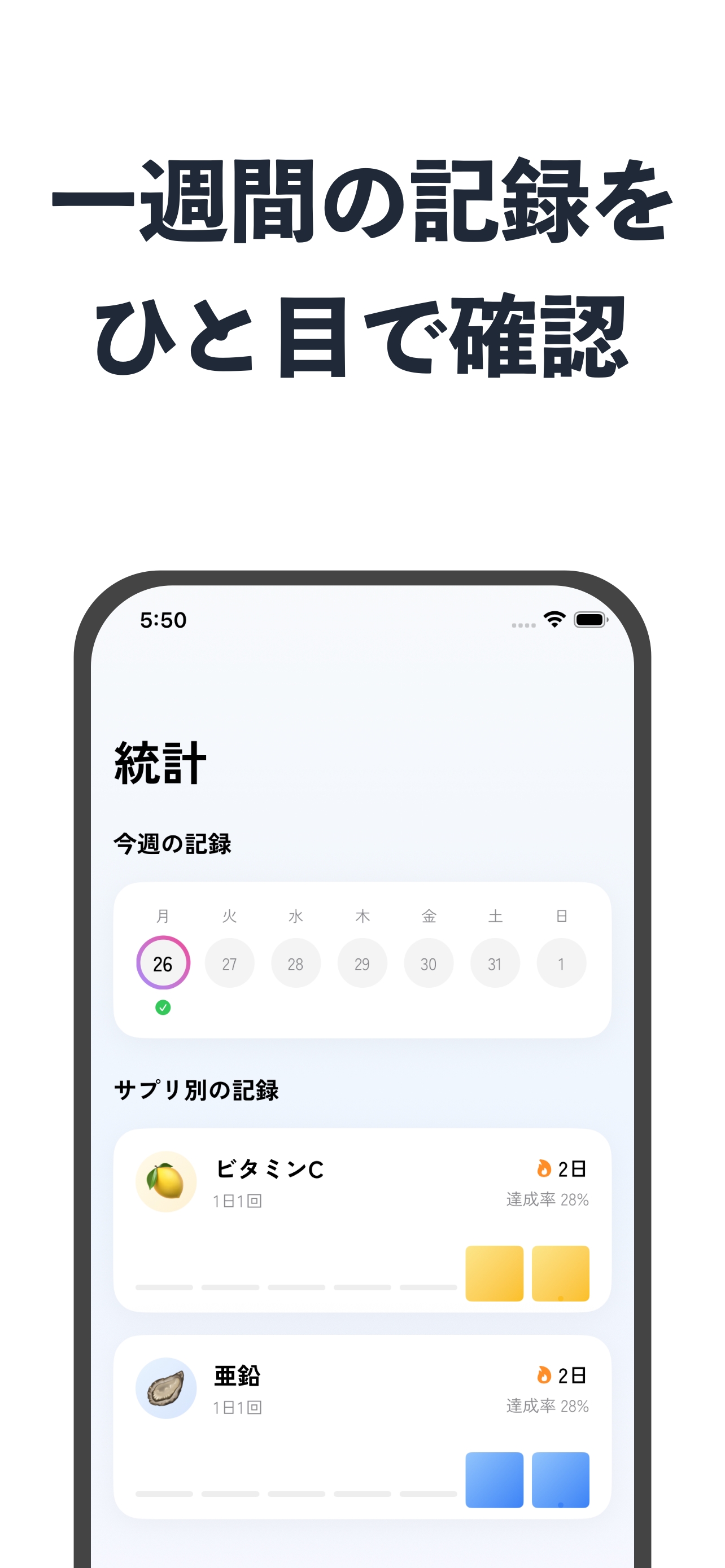
Task: Tap the oyster icon for 亜鉛
Action: tap(167, 1385)
